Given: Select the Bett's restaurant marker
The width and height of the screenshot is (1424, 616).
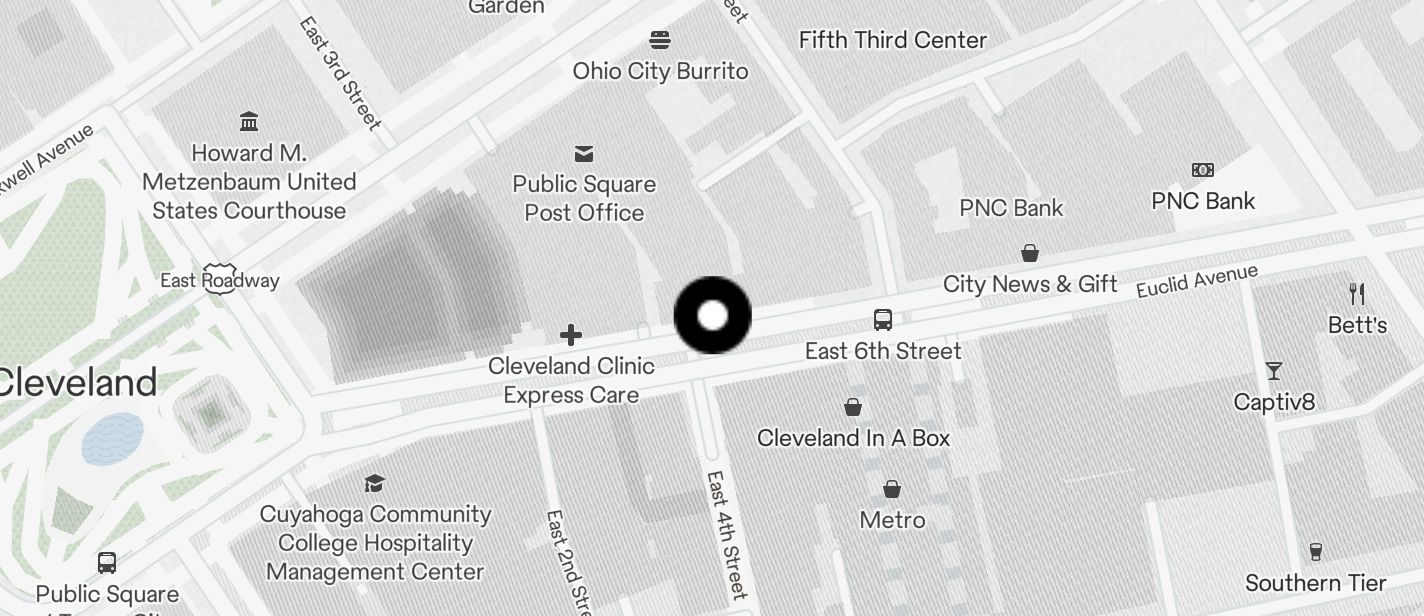Looking at the screenshot, I should click(x=1357, y=294).
